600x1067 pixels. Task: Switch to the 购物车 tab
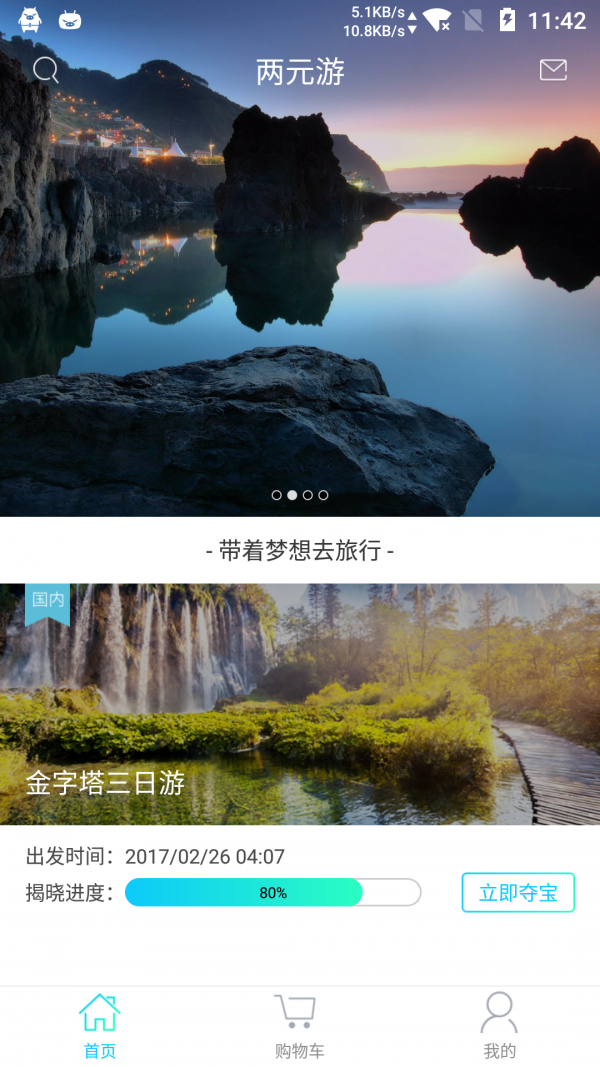pyautogui.click(x=299, y=1025)
